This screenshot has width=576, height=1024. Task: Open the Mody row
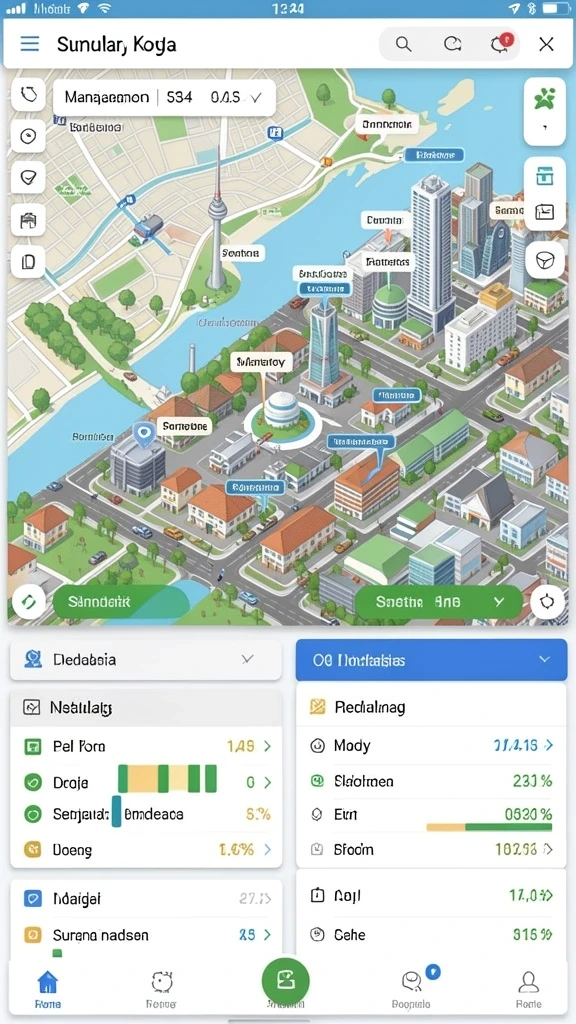431,745
